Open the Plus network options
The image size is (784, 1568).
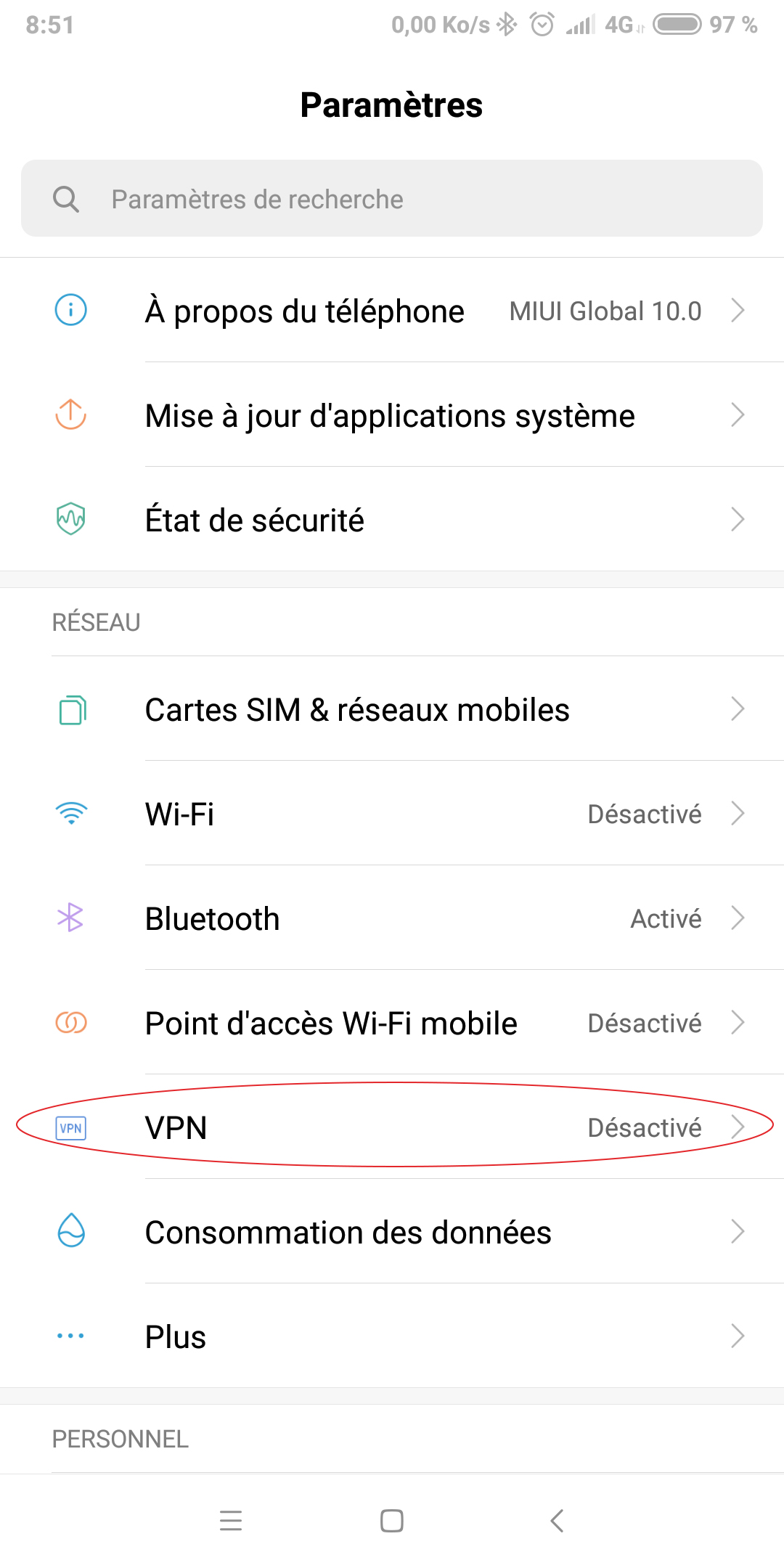coord(392,1336)
